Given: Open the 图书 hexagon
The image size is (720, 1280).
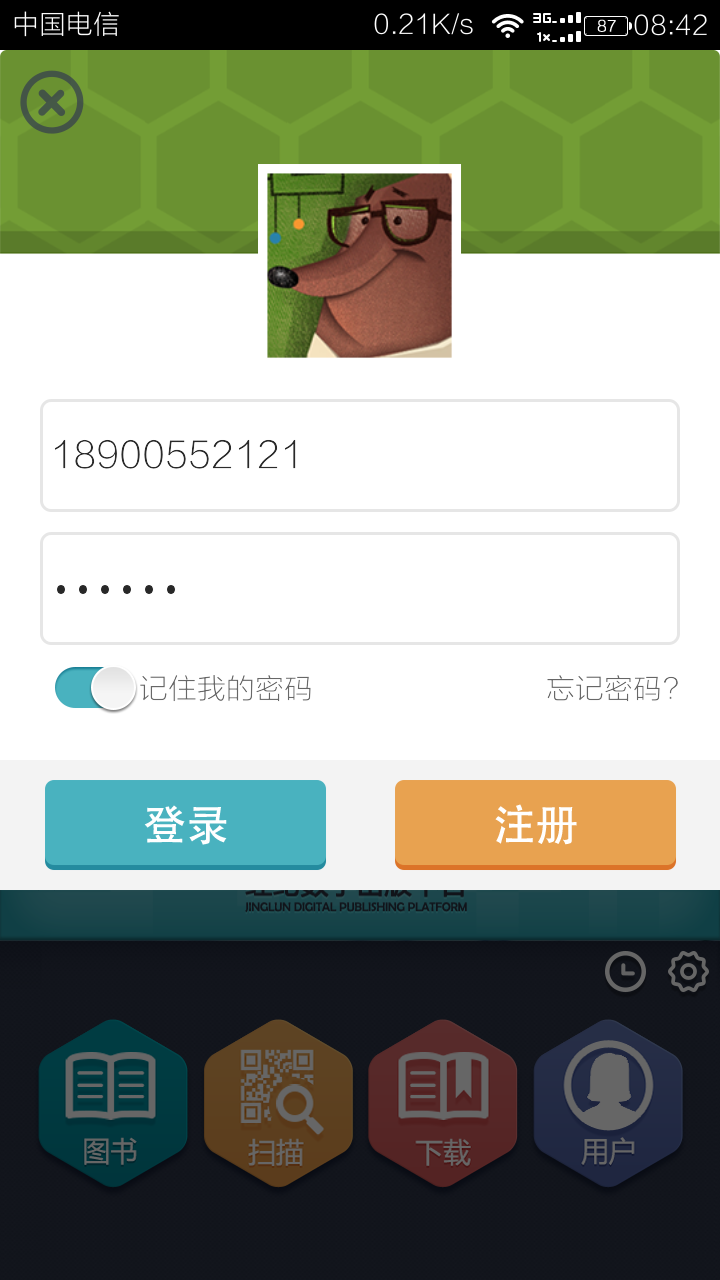Looking at the screenshot, I should tap(112, 1103).
